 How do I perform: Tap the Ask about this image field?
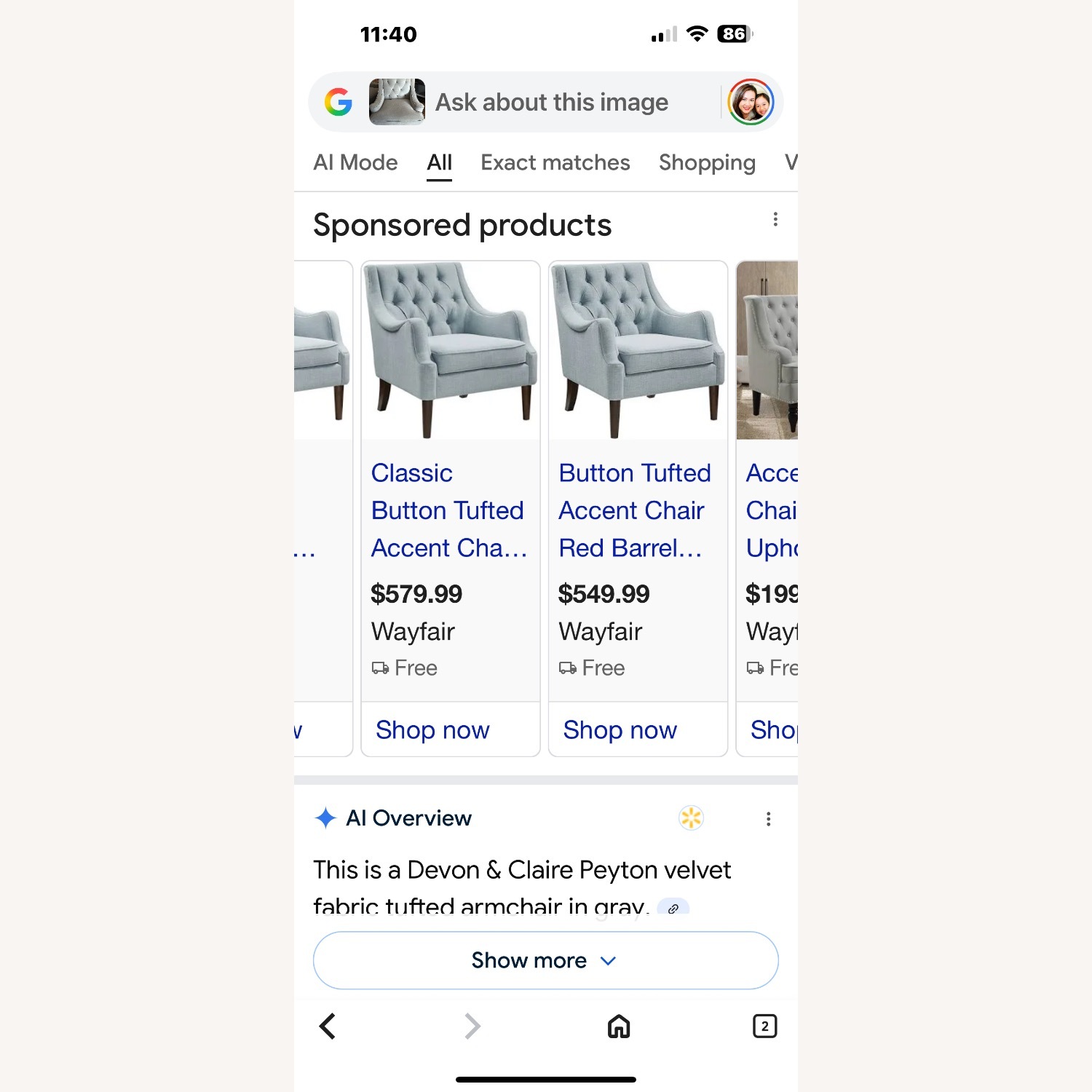click(x=551, y=103)
